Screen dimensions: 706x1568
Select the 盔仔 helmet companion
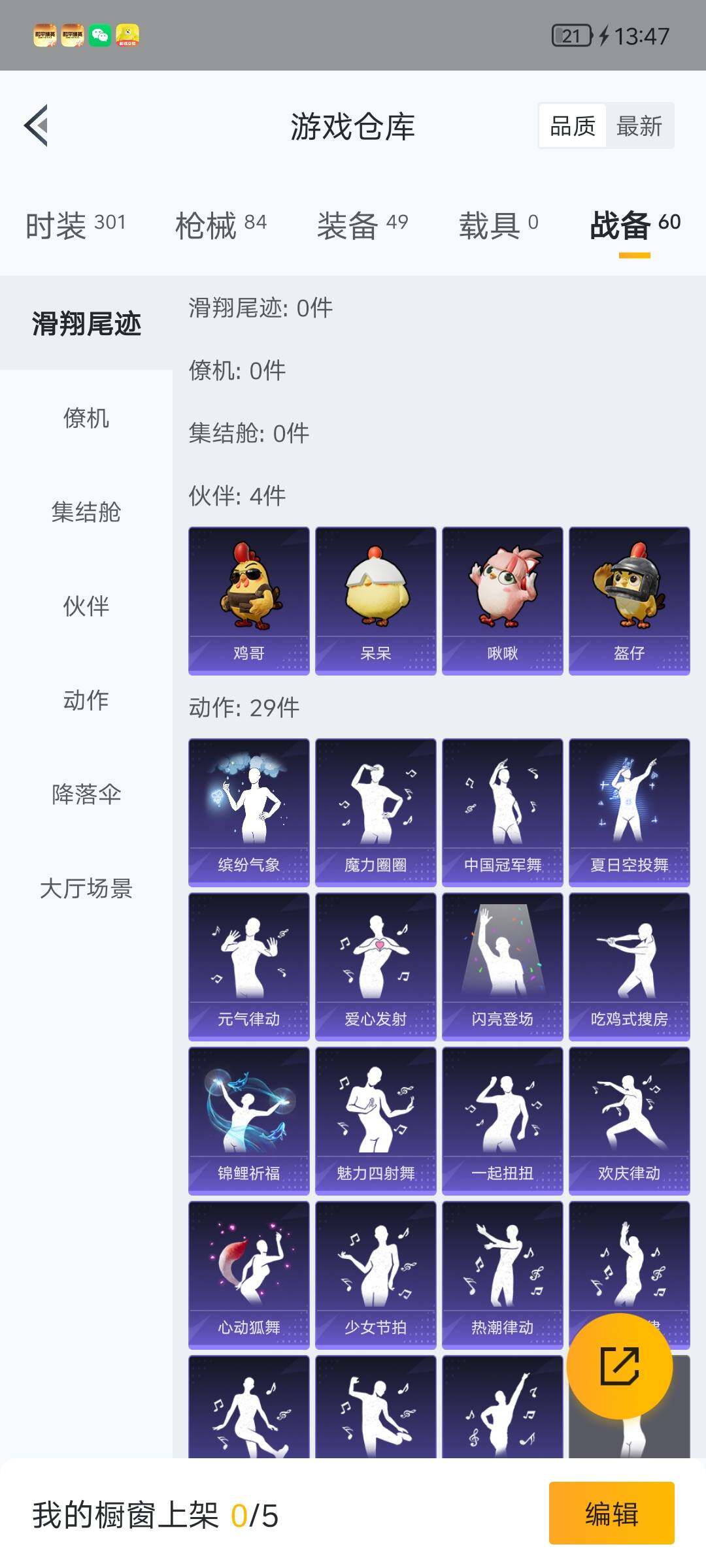[629, 598]
